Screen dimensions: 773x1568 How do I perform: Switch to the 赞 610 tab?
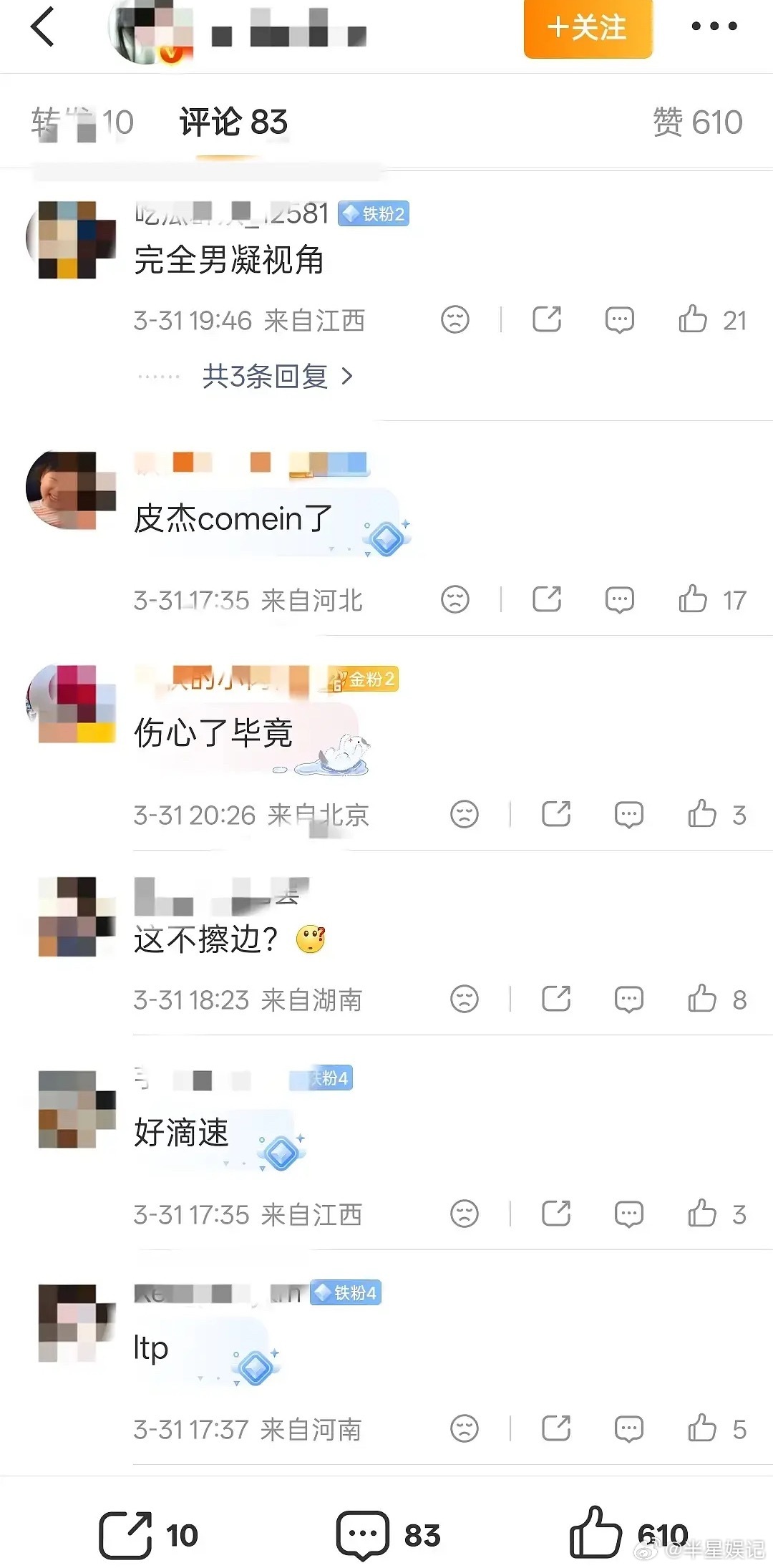(698, 122)
